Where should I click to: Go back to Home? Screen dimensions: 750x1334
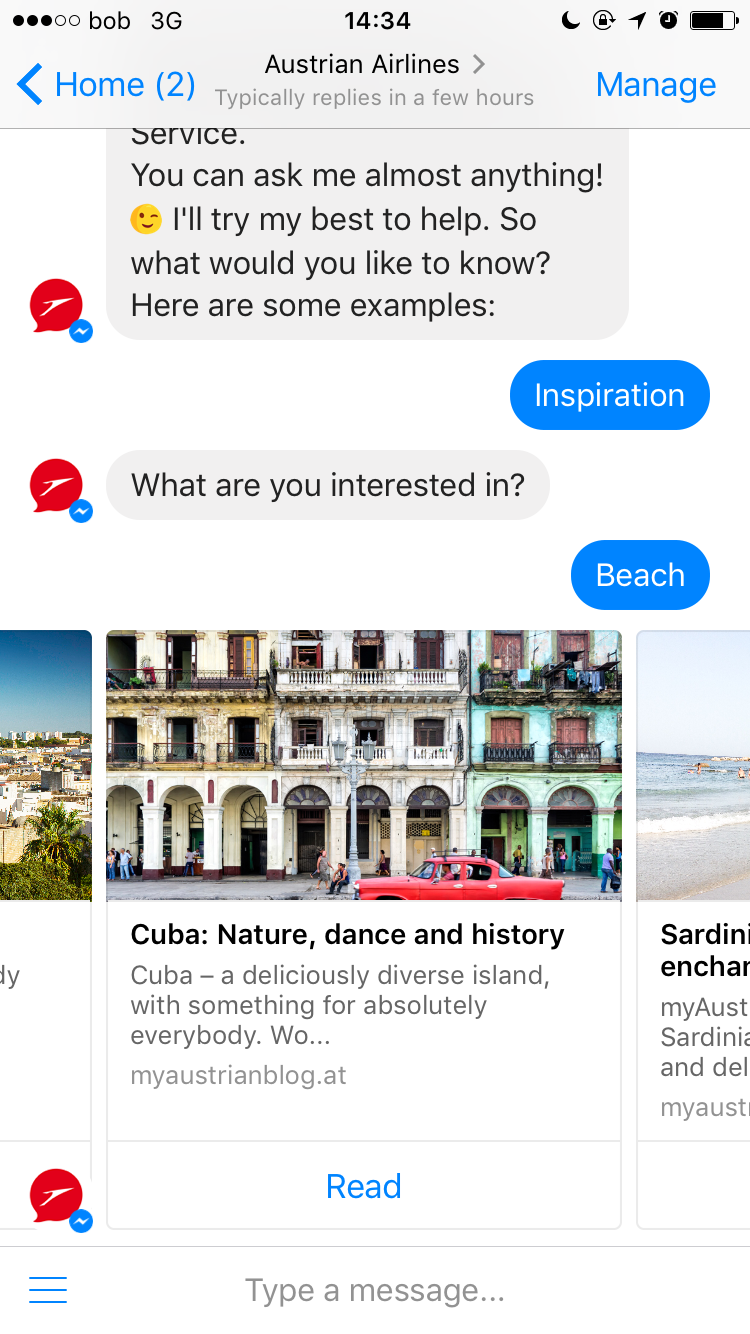click(x=106, y=85)
